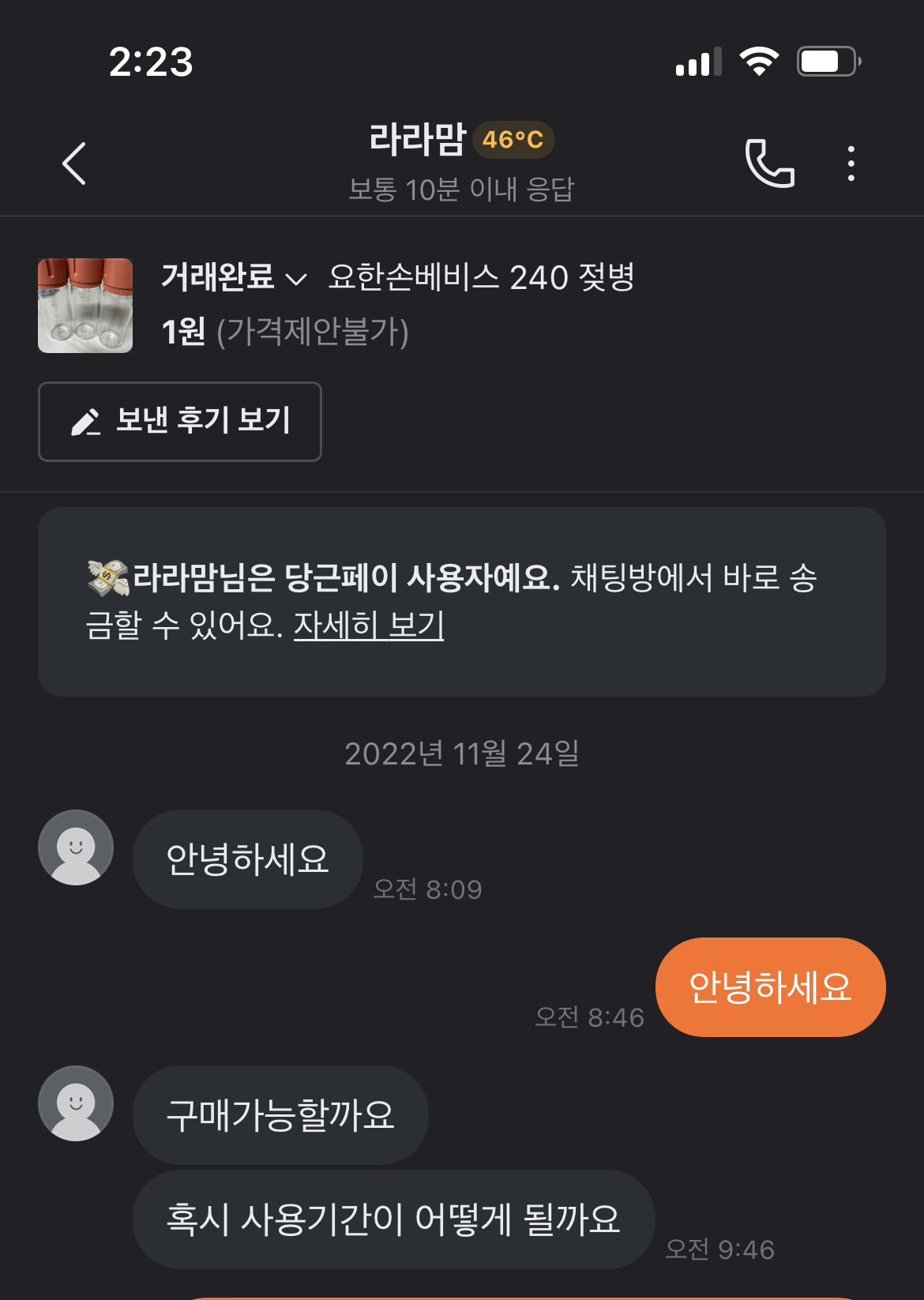Open the three-dot overflow menu
Image resolution: width=924 pixels, height=1300 pixels.
(x=851, y=163)
